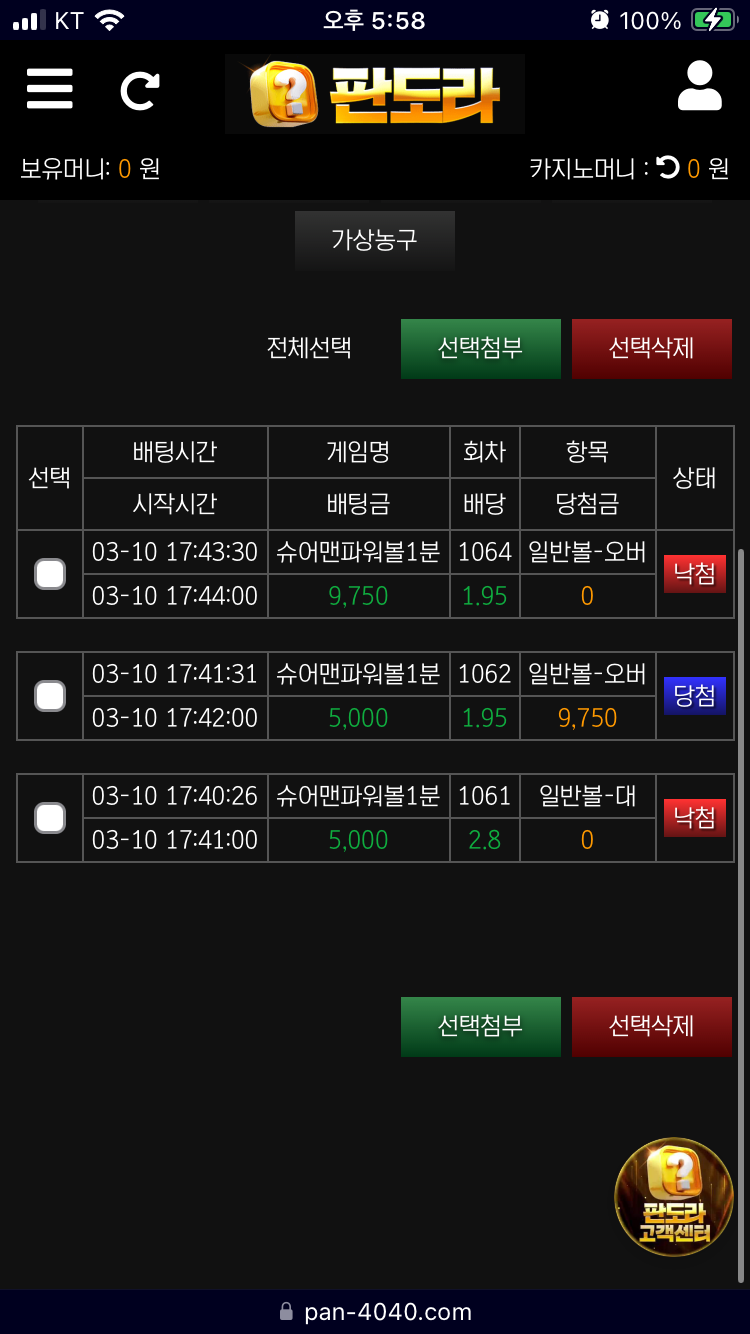Tap the lower red 선택삭제 button
The height and width of the screenshot is (1334, 750).
coord(651,1026)
